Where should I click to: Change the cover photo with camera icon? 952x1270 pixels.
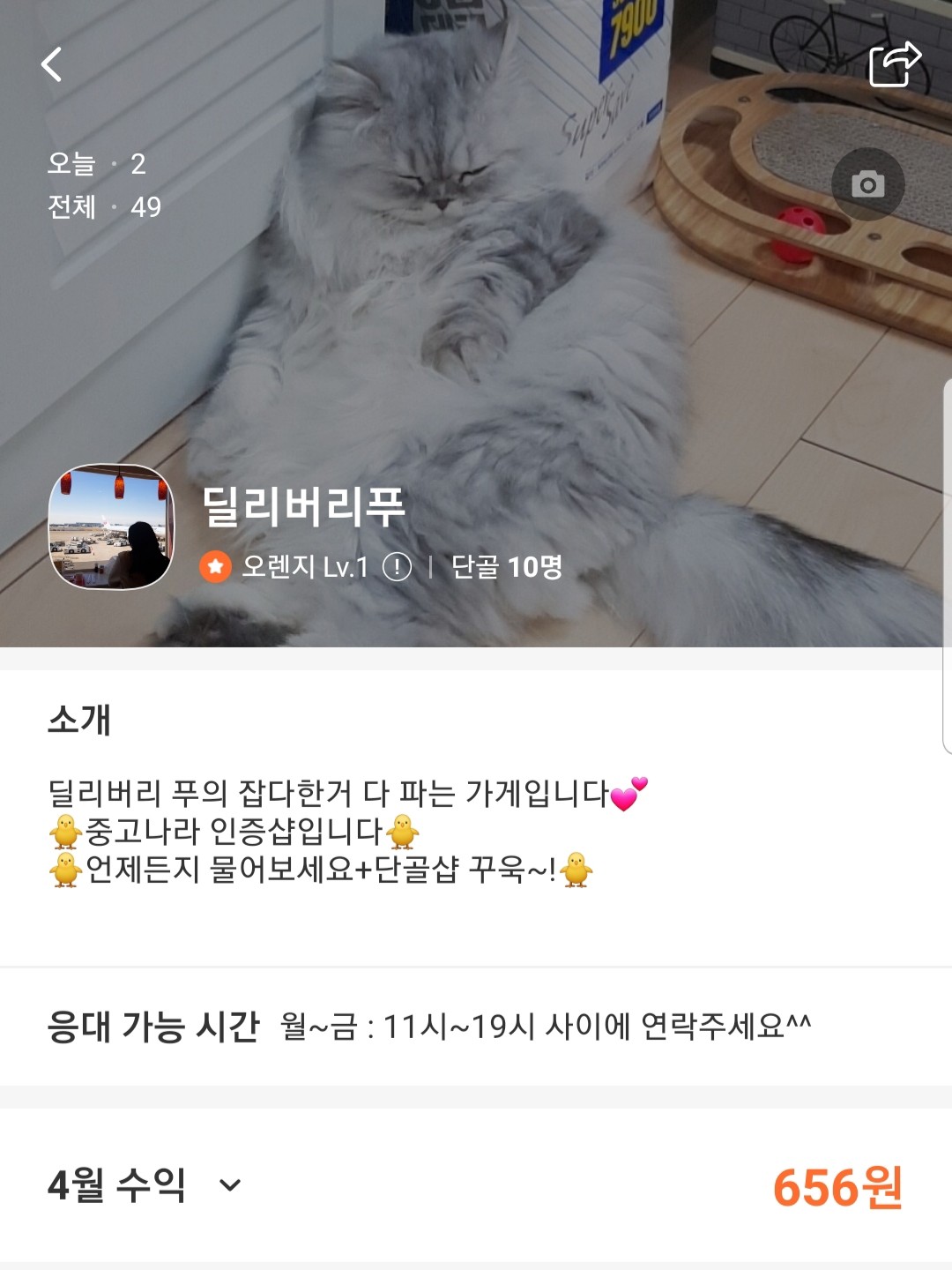(x=867, y=184)
